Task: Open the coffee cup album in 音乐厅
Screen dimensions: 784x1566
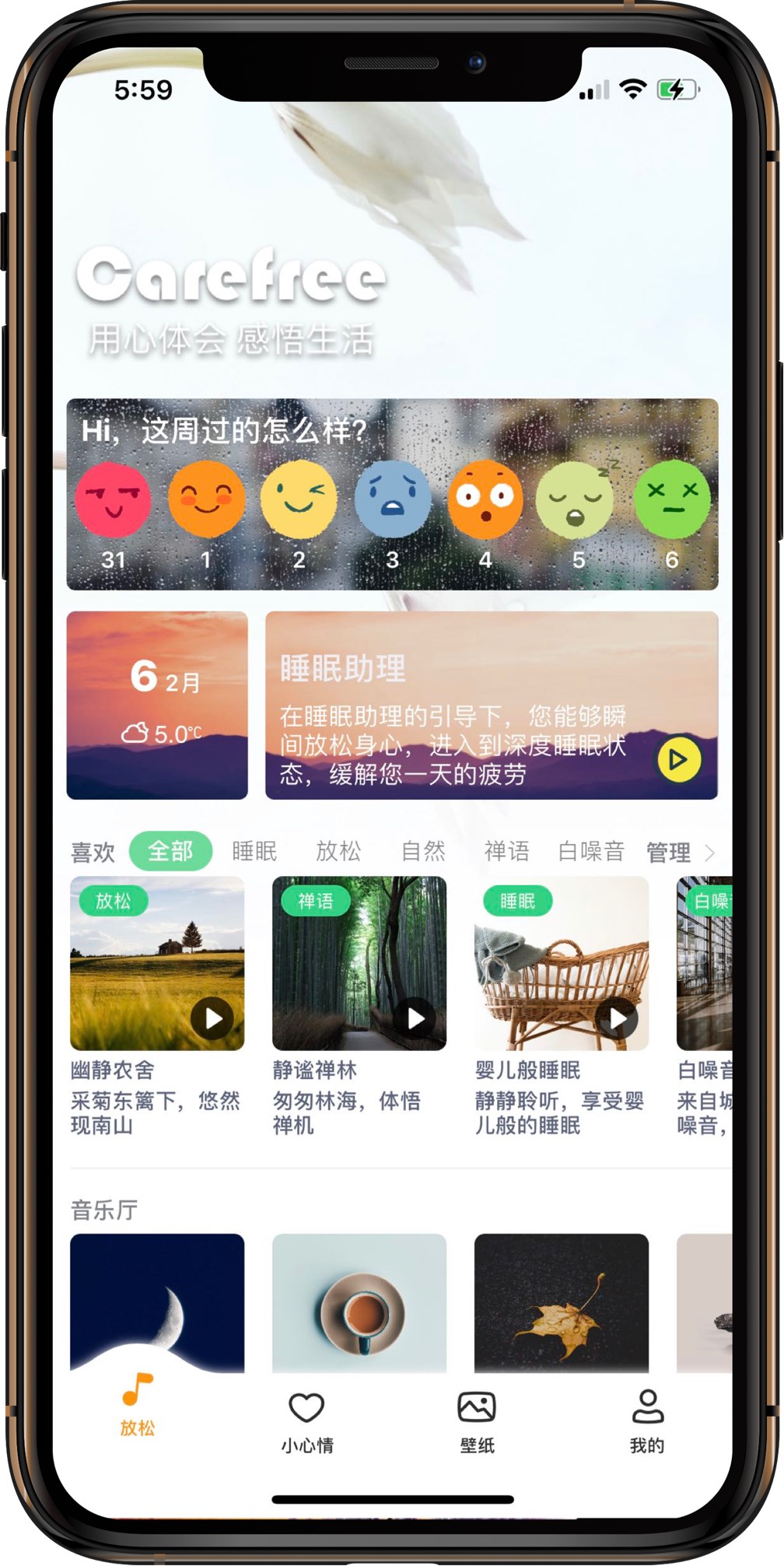Action: pyautogui.click(x=359, y=1302)
